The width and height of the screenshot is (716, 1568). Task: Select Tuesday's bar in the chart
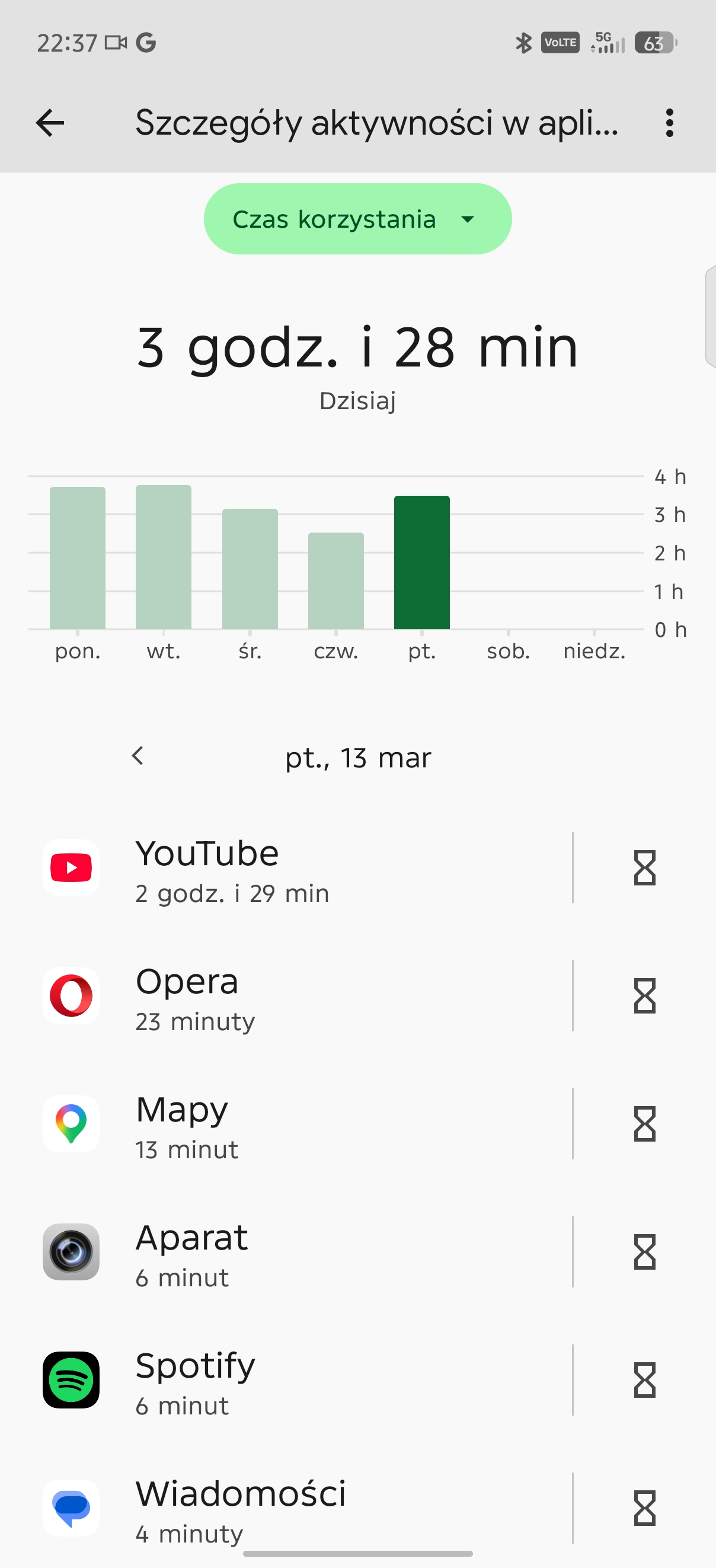point(164,557)
